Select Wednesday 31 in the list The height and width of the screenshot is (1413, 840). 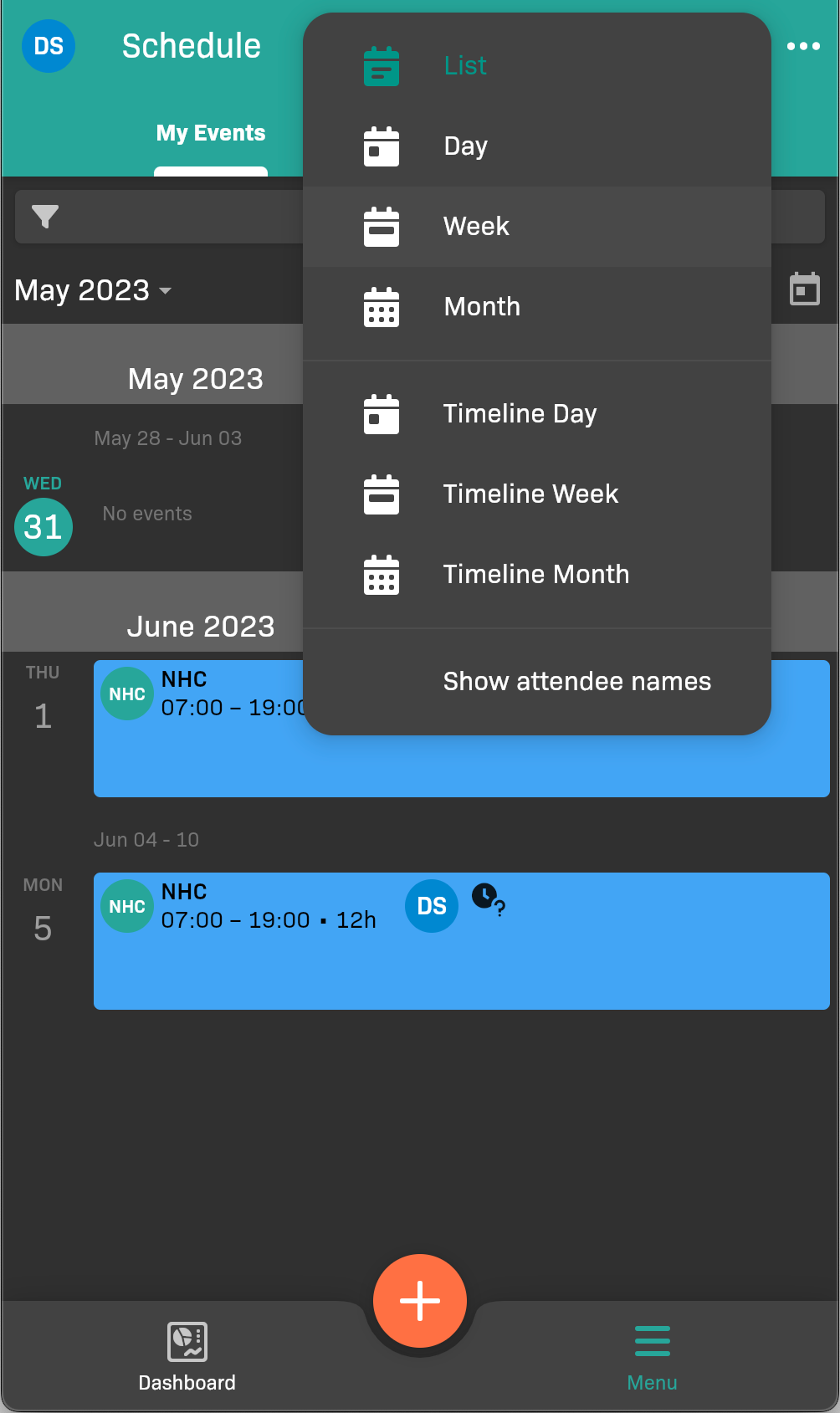[44, 527]
